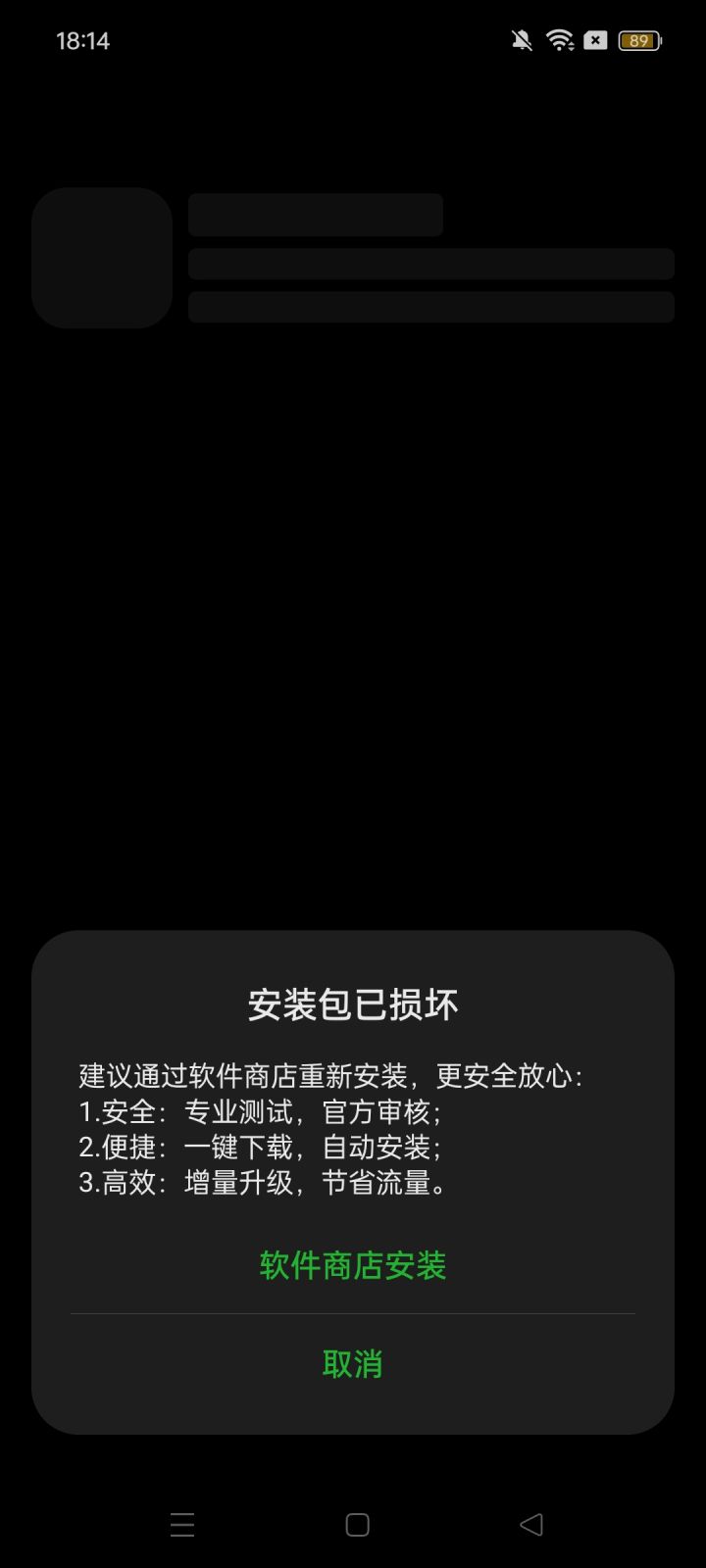
Task: Tap the app icon placeholder at top left
Action: pos(101,258)
